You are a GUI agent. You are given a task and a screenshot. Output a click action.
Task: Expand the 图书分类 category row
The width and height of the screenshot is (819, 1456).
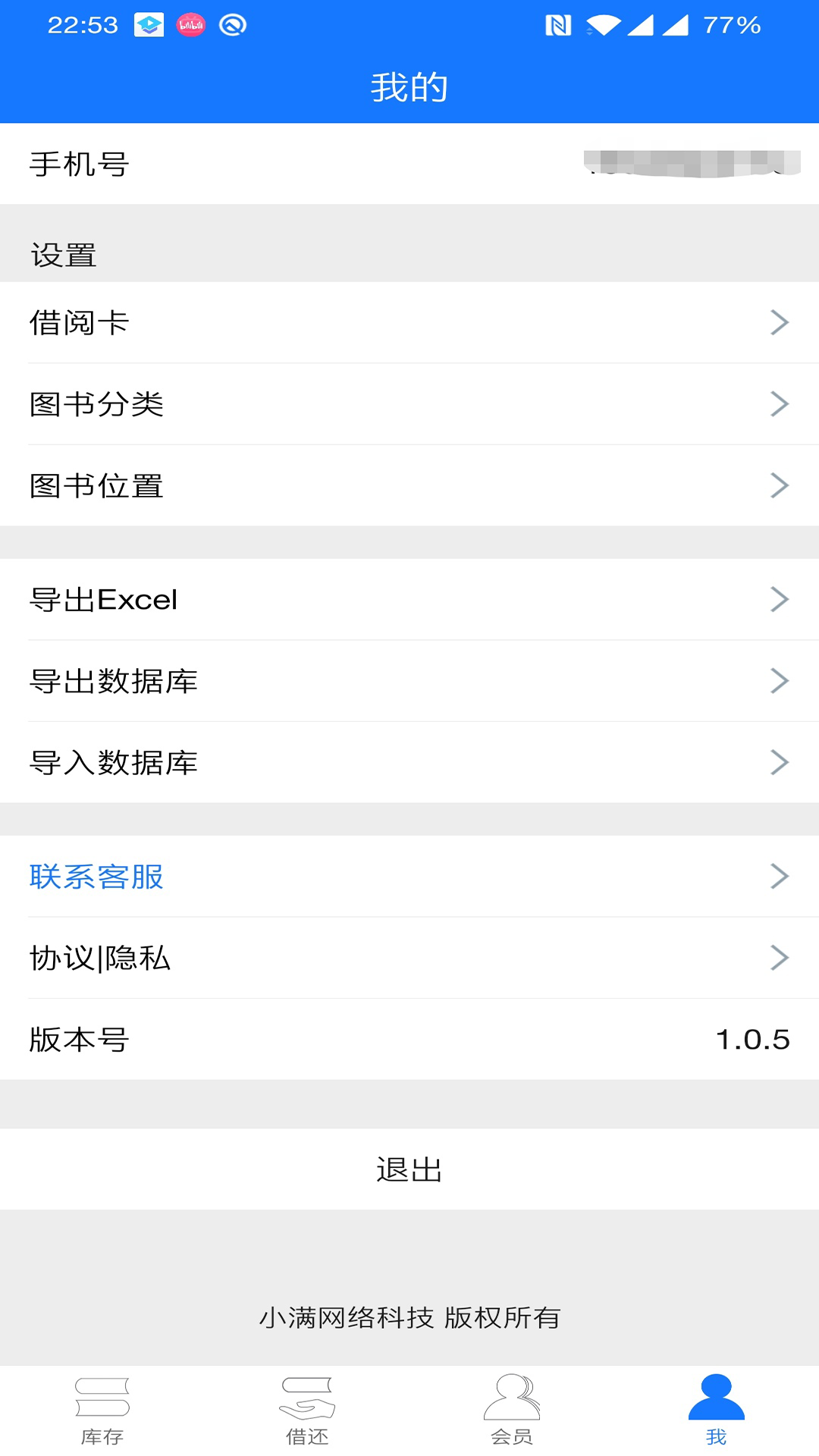click(x=409, y=404)
